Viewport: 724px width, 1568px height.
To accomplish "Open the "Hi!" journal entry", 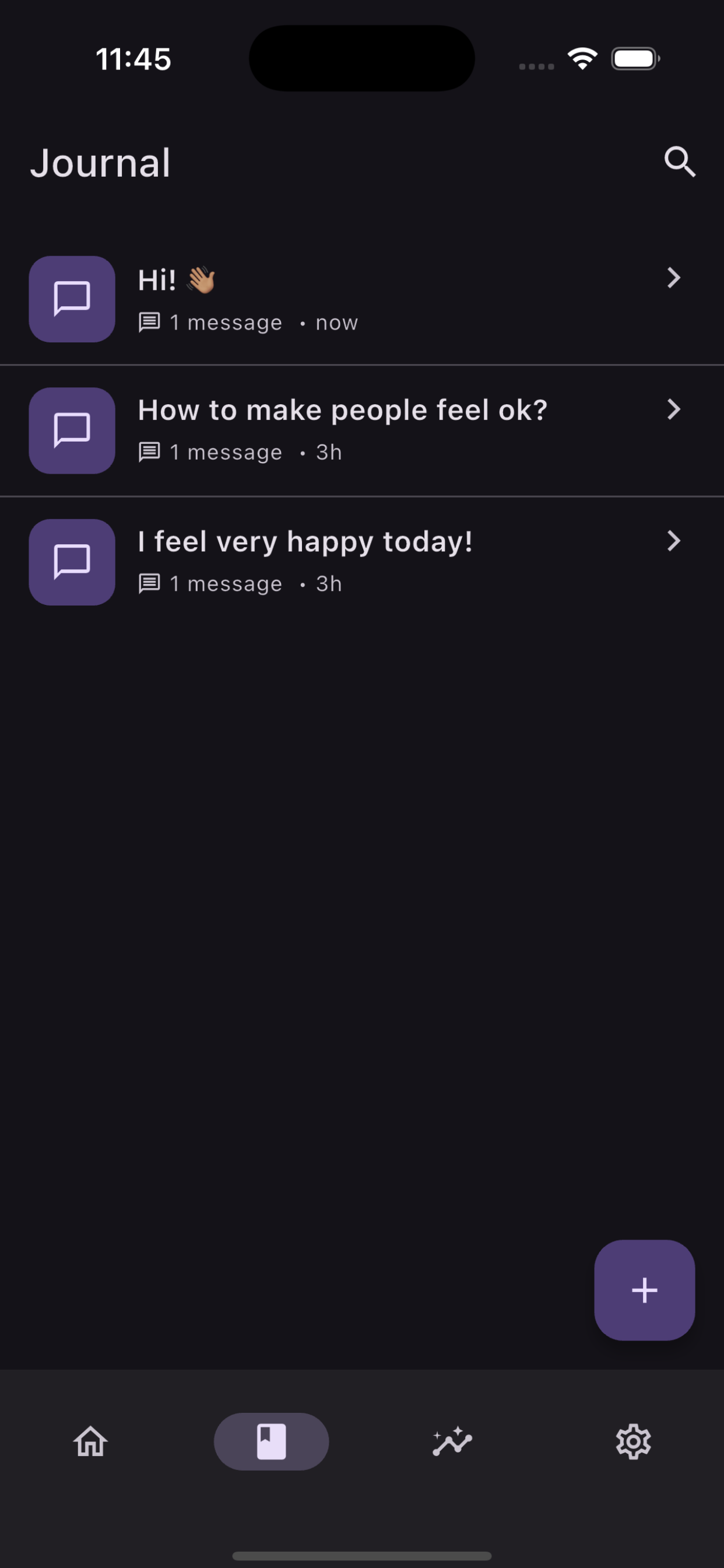I will (x=361, y=299).
